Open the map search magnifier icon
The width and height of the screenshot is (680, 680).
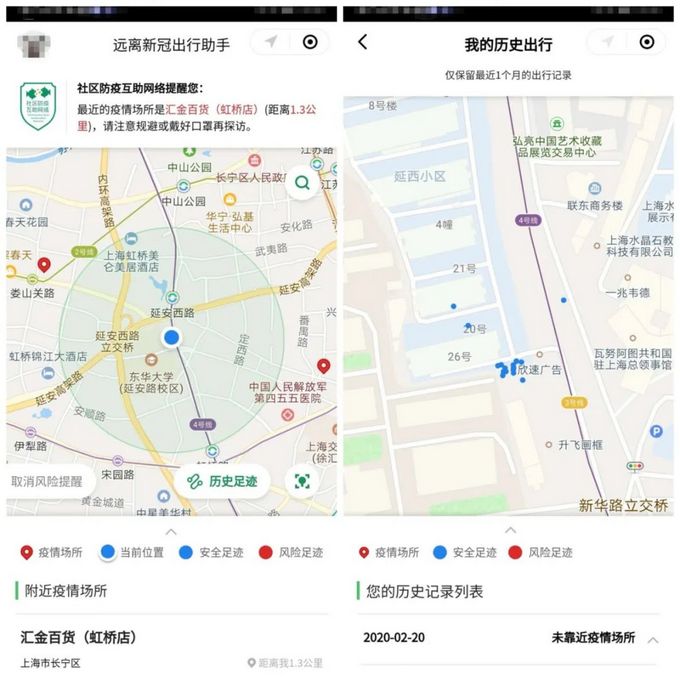click(300, 182)
